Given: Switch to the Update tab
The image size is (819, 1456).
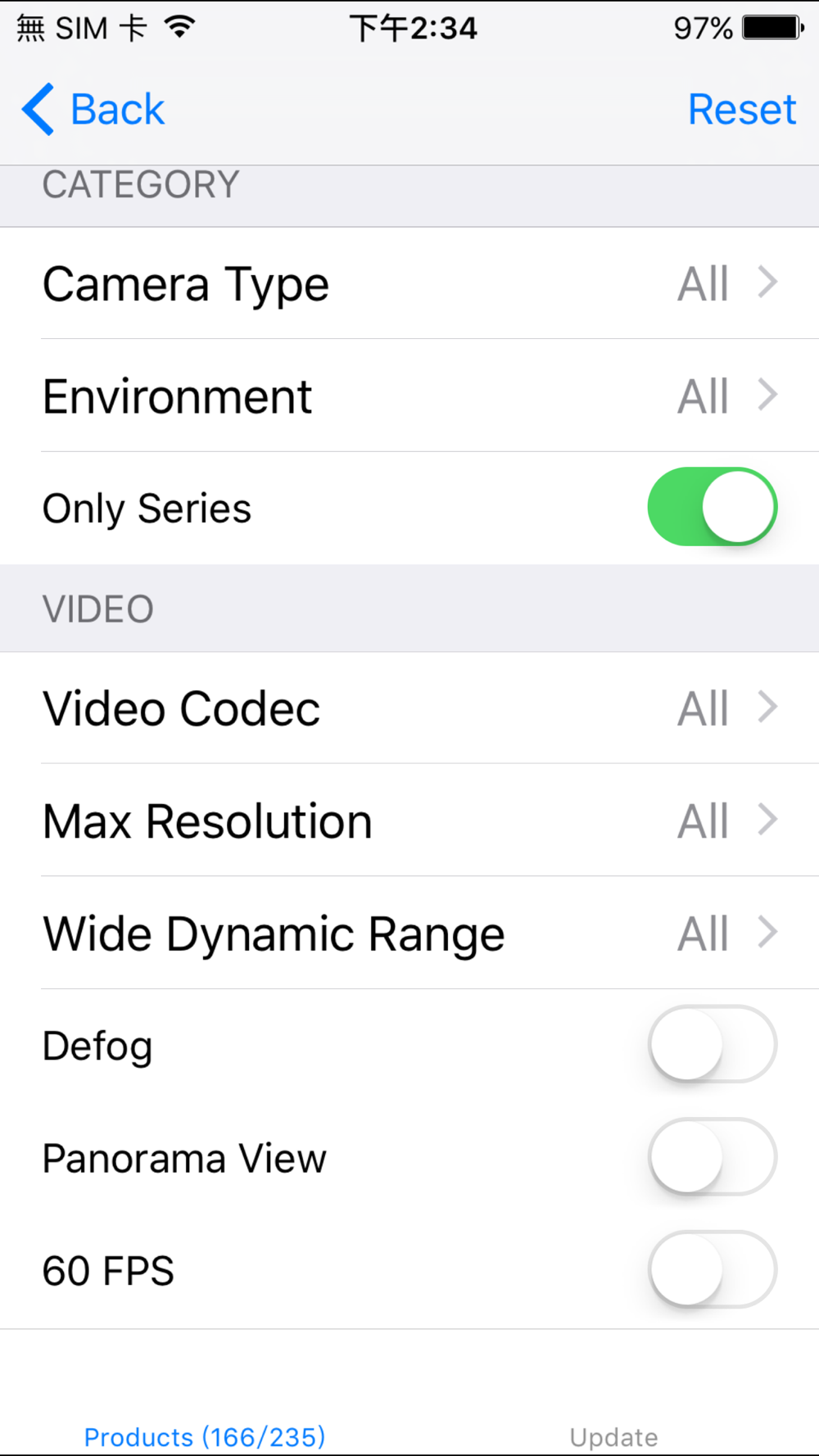Looking at the screenshot, I should pyautogui.click(x=613, y=1436).
